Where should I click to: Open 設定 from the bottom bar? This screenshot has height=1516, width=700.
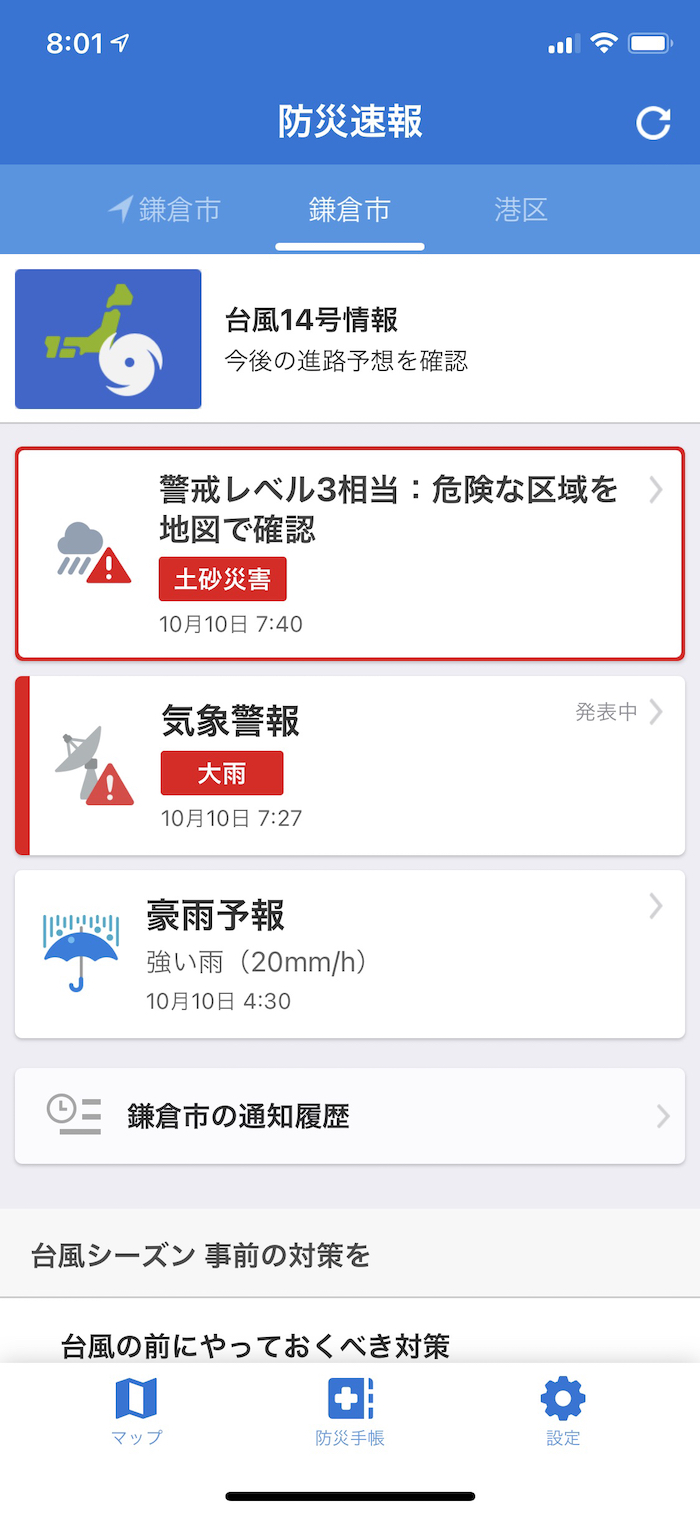tap(563, 1411)
